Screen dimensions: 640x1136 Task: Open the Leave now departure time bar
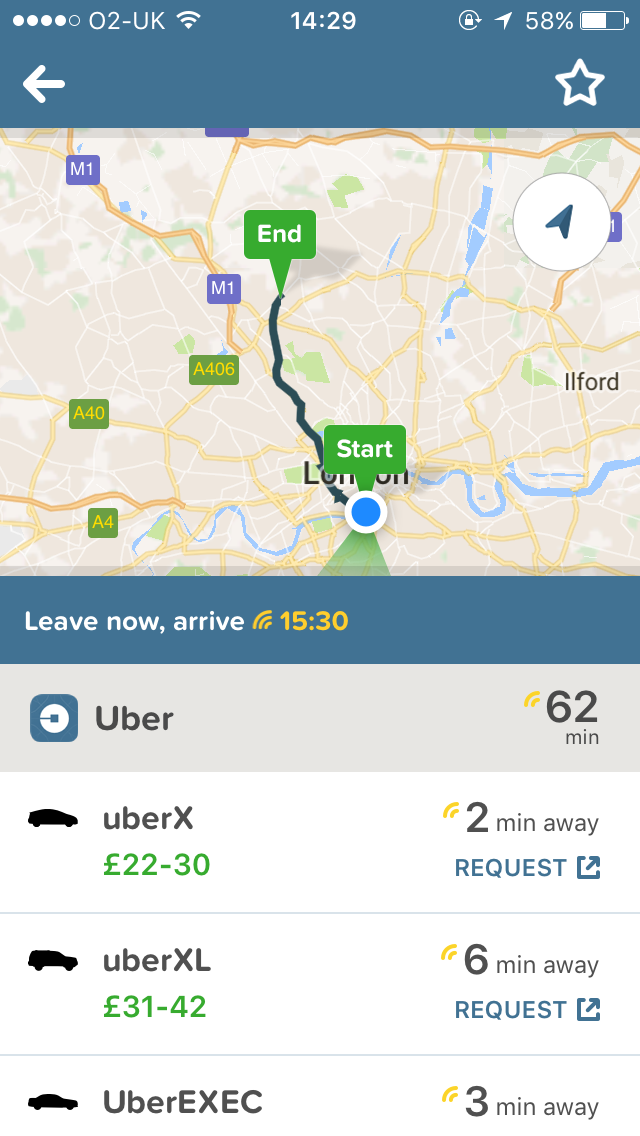coord(320,621)
